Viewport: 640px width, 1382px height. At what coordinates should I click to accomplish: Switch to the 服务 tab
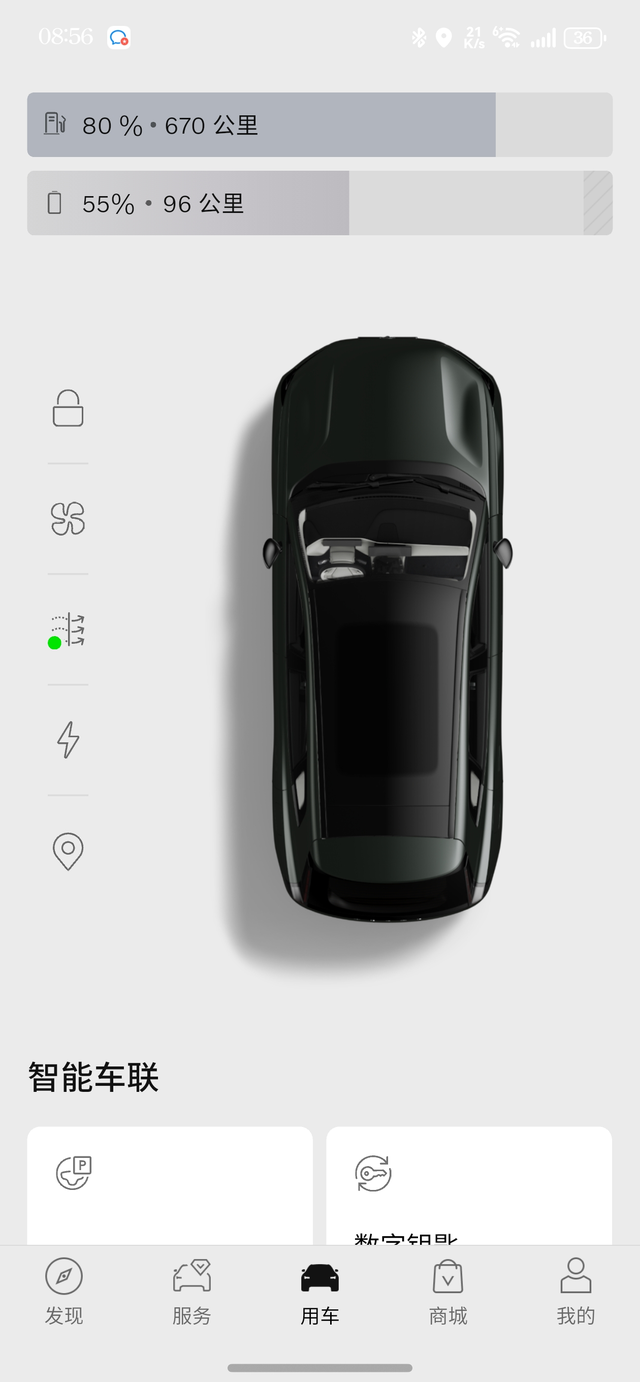click(192, 1292)
